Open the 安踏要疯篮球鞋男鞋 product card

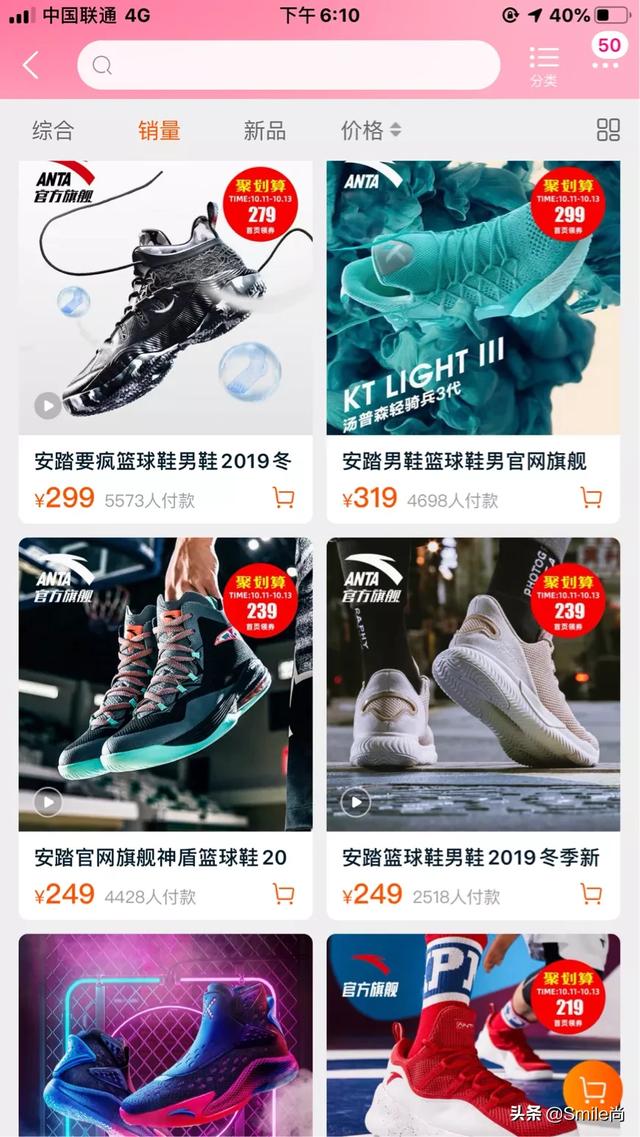165,342
